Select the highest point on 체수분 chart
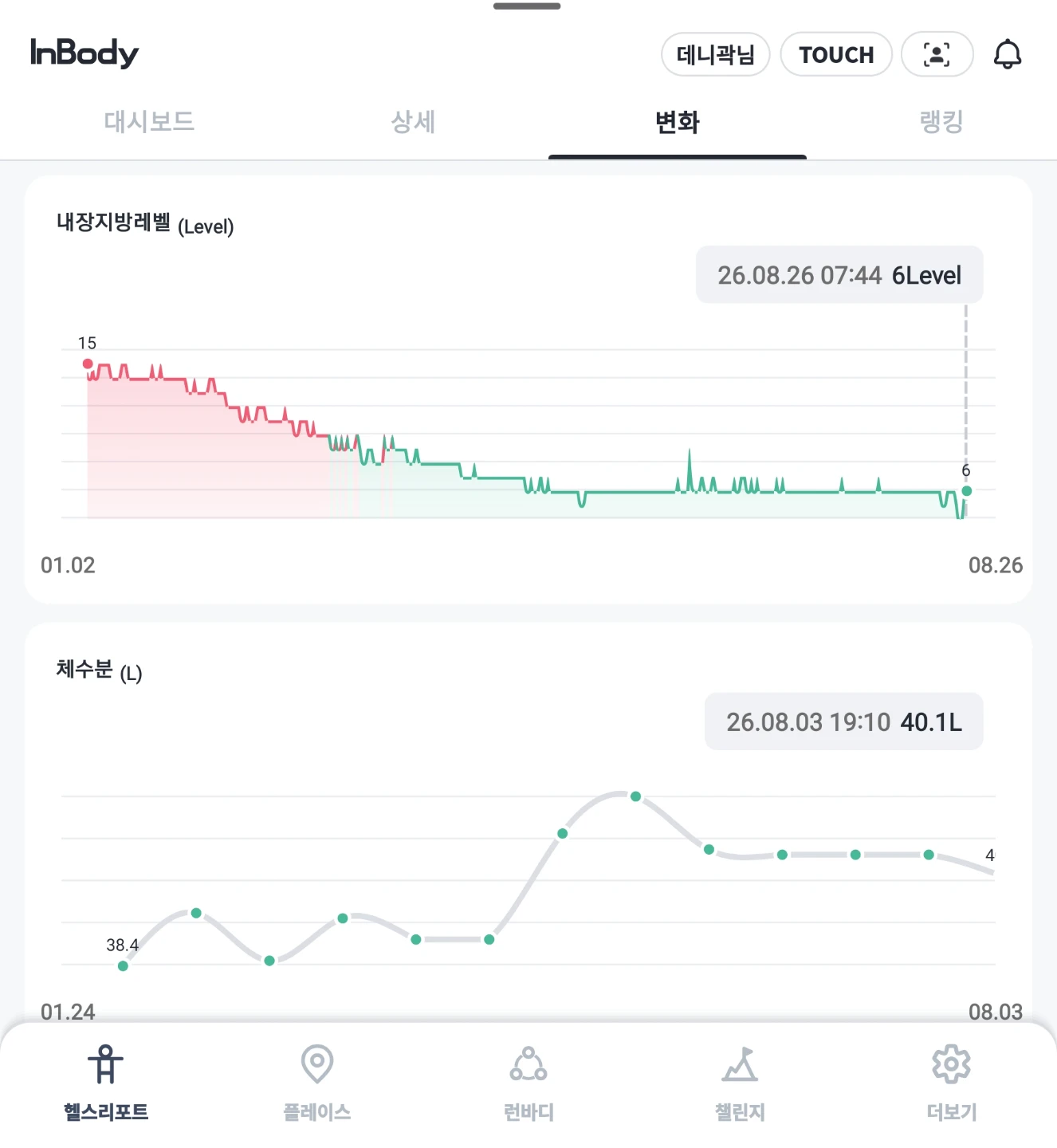Screen dimensions: 1057x1148 pyautogui.click(x=635, y=796)
